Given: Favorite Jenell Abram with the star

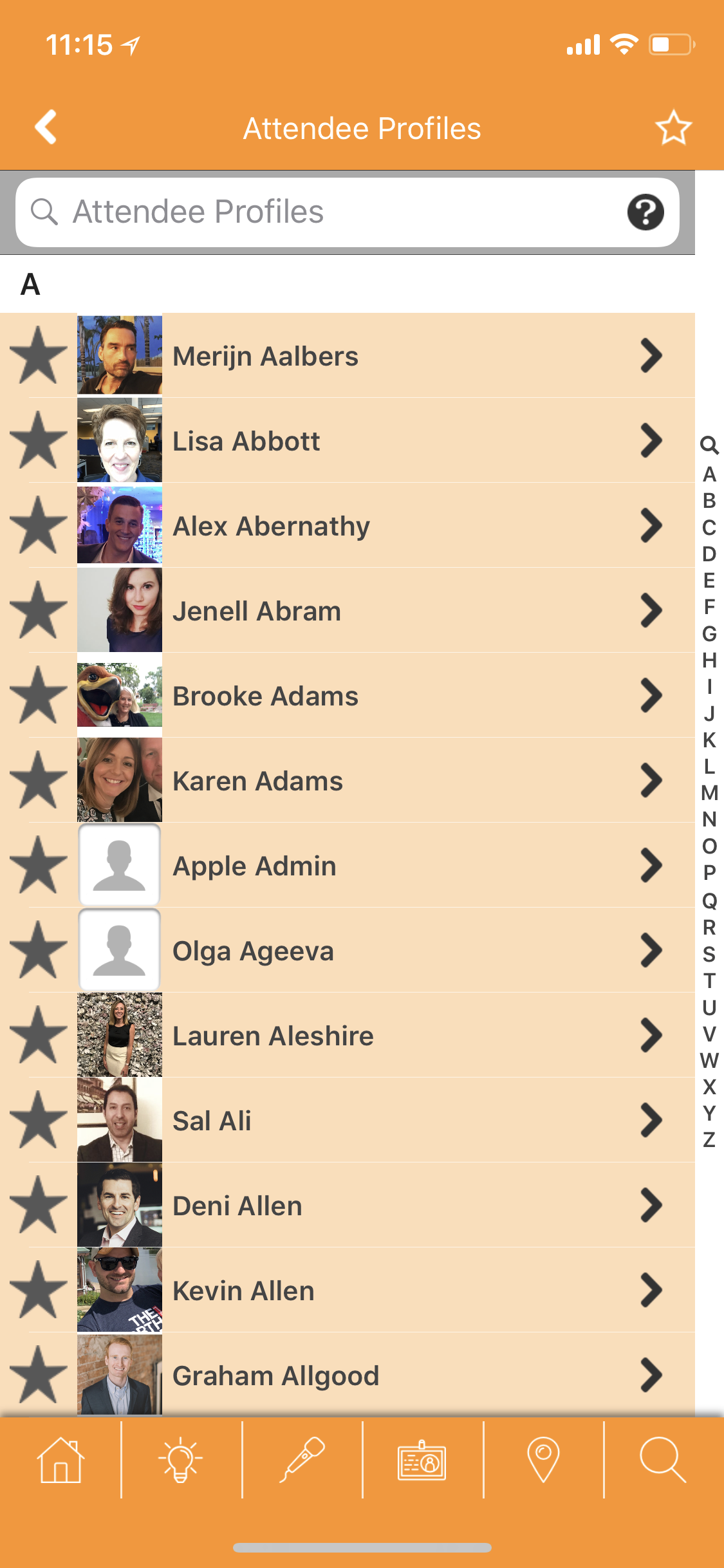Looking at the screenshot, I should (x=38, y=610).
